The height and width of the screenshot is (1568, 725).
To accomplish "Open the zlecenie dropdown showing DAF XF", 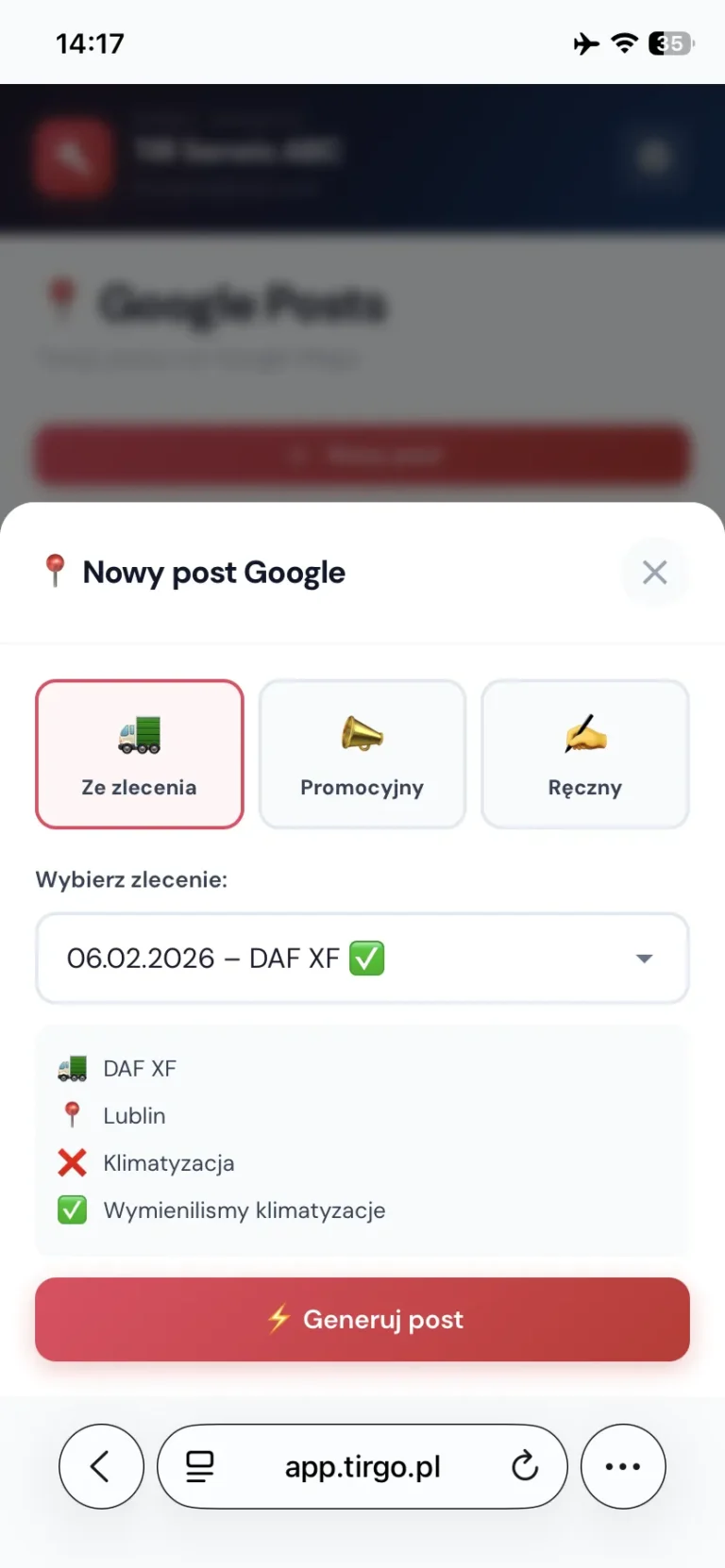I will (362, 958).
